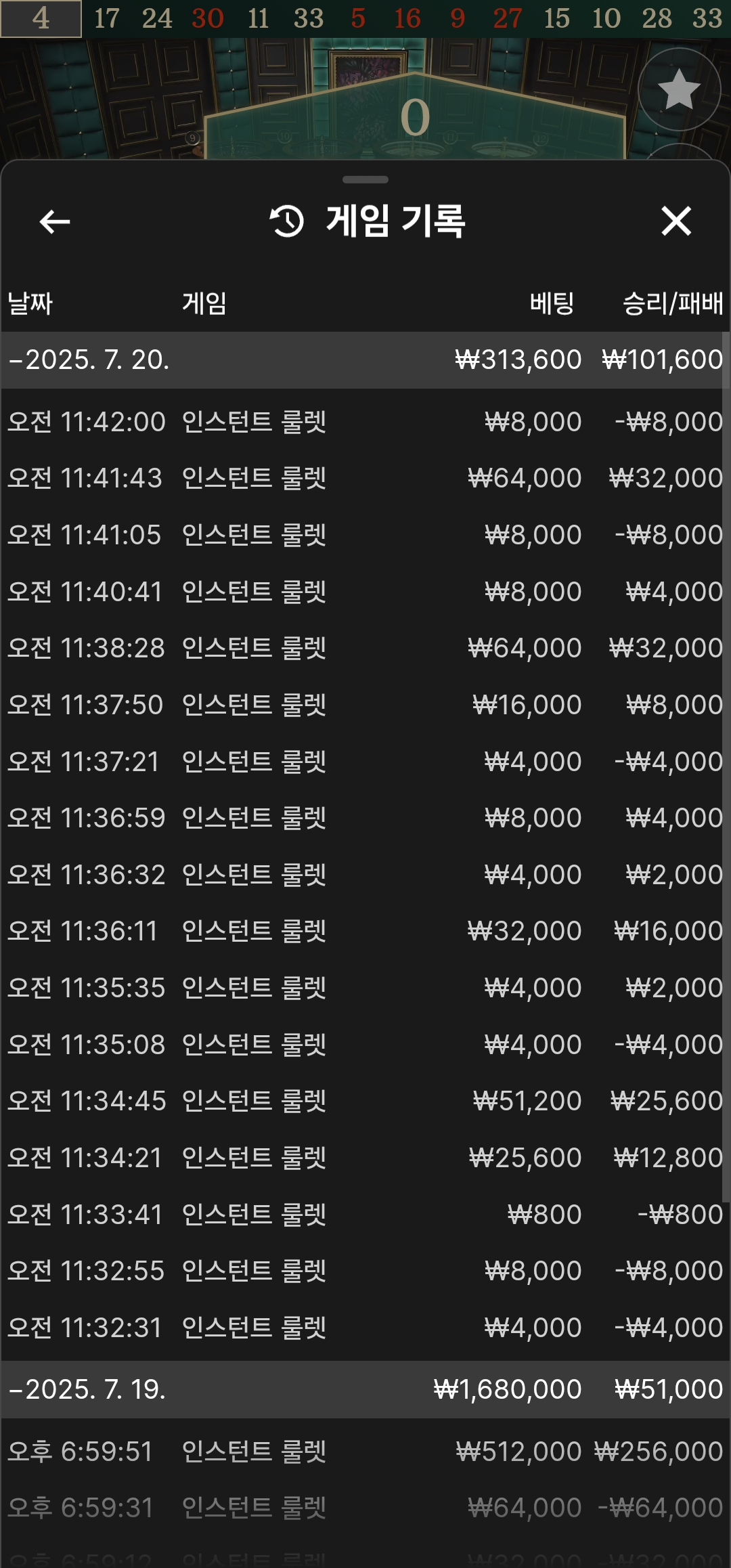Screen dimensions: 731x1568
Task: Select the 오전 11:32:31 round entry
Action: [365, 1328]
